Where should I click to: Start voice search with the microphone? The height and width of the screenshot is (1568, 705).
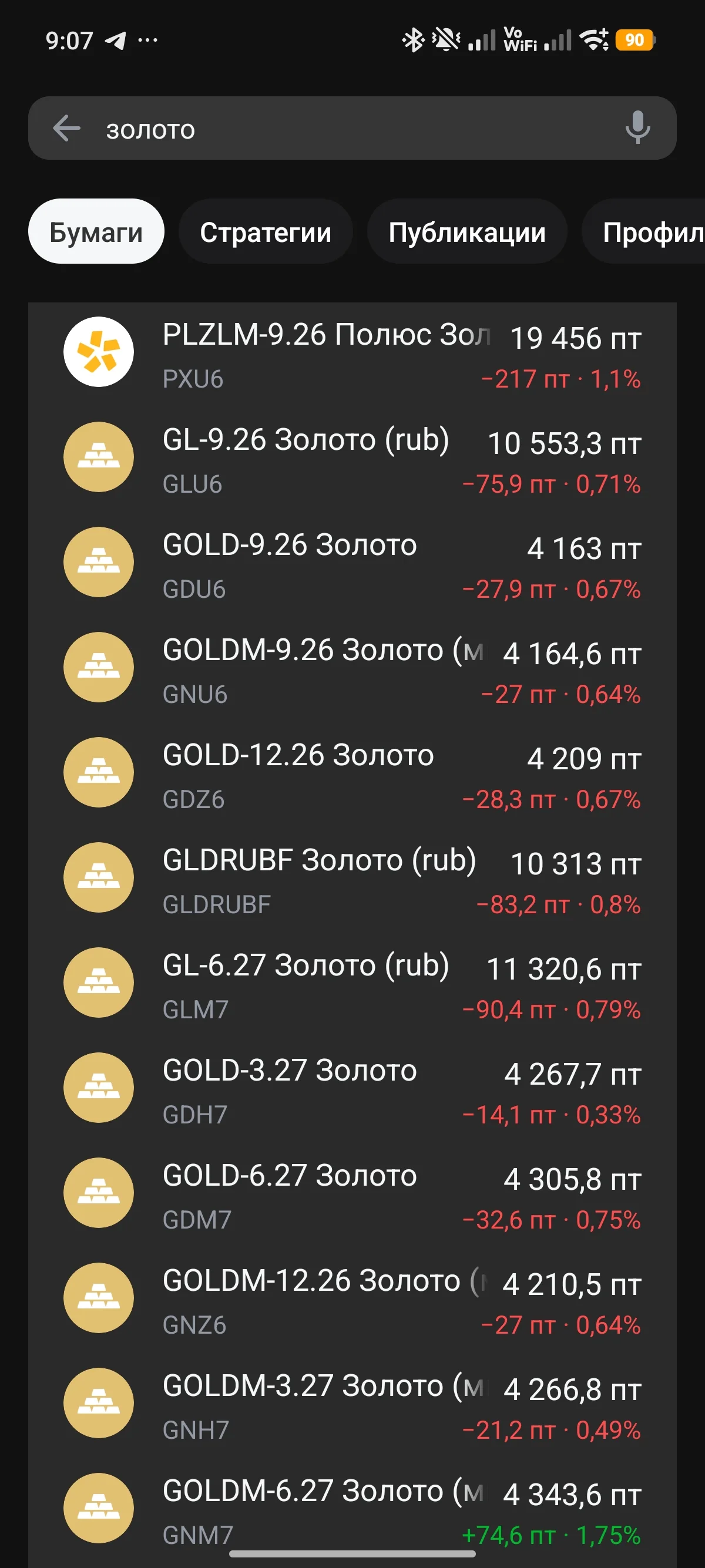(x=637, y=128)
